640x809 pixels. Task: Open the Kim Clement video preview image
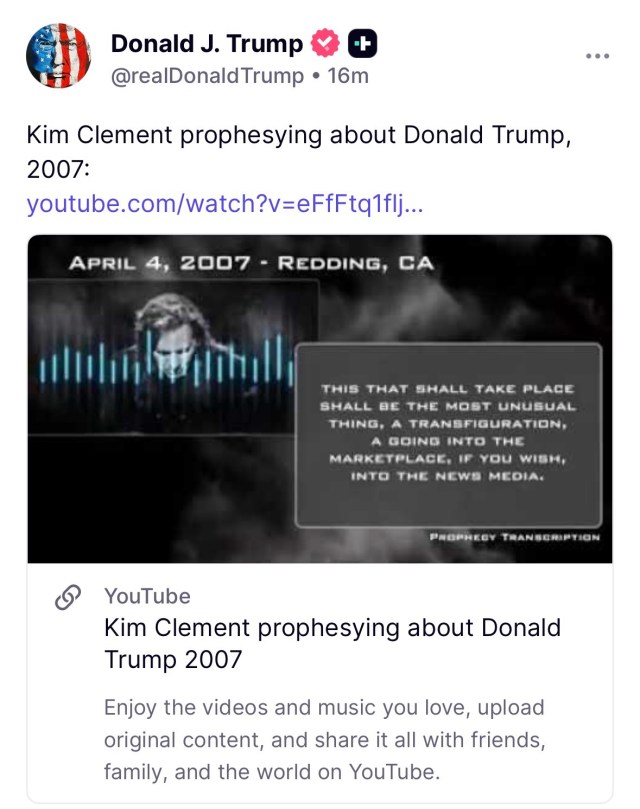coord(319,398)
